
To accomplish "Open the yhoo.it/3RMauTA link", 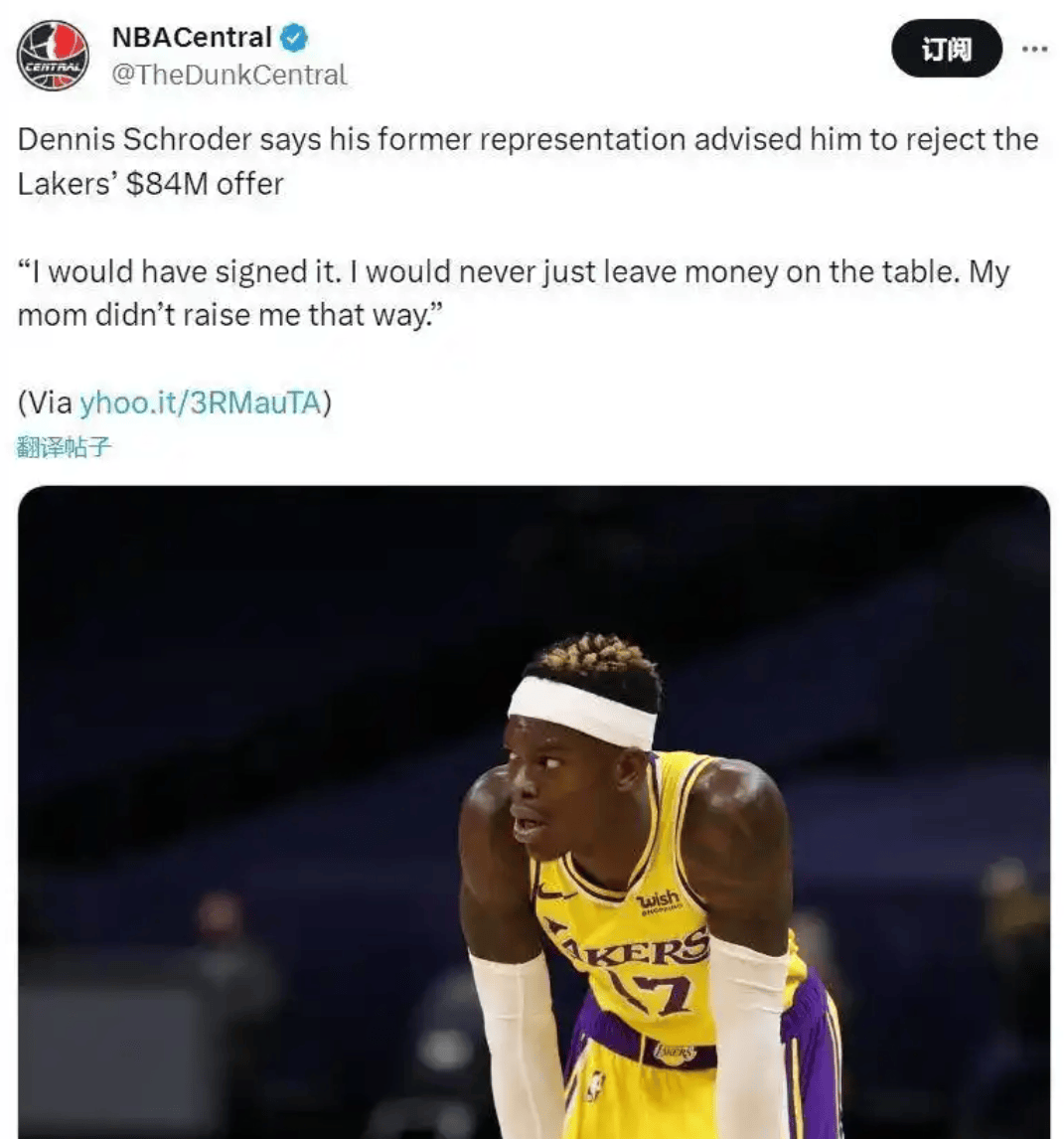I will pyautogui.click(x=200, y=403).
